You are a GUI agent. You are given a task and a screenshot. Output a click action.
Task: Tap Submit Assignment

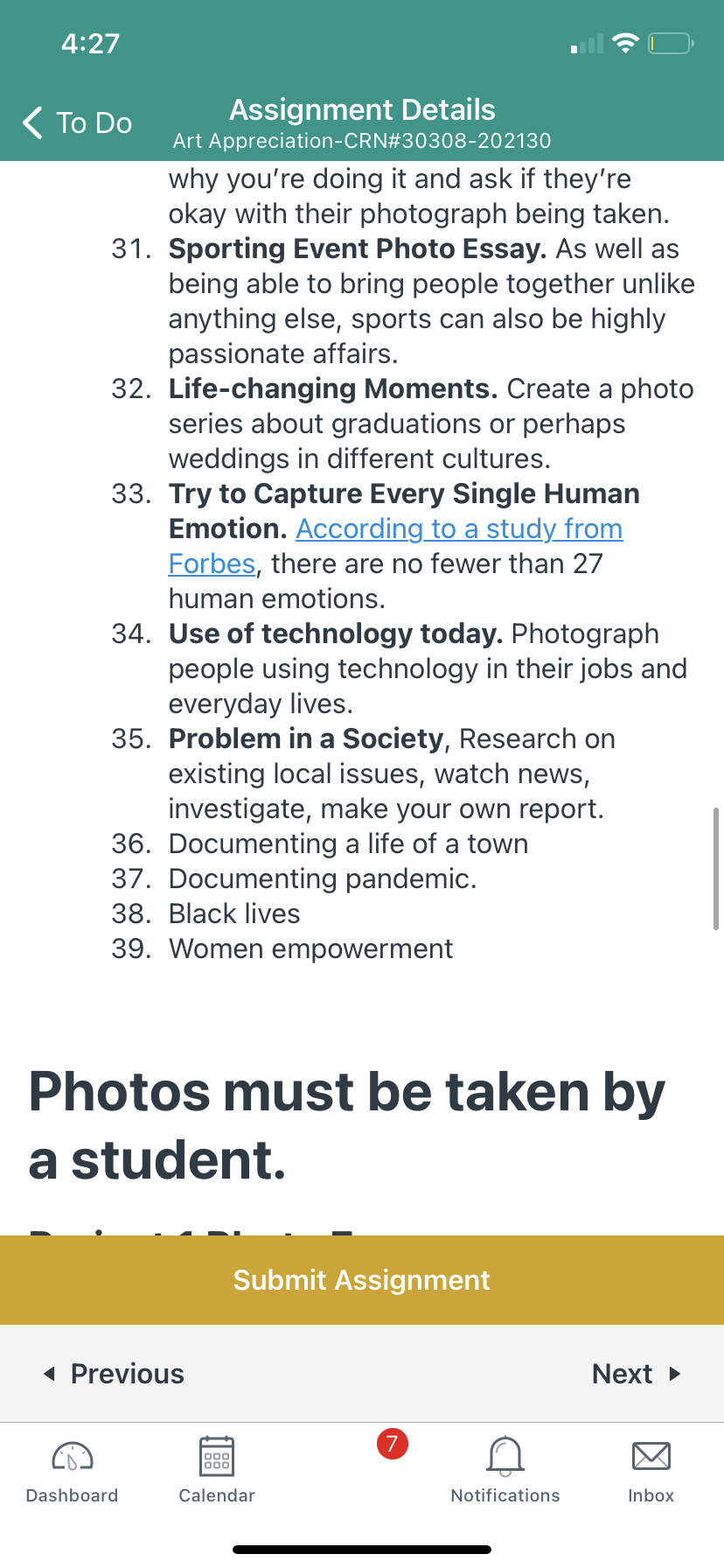pos(362,1280)
